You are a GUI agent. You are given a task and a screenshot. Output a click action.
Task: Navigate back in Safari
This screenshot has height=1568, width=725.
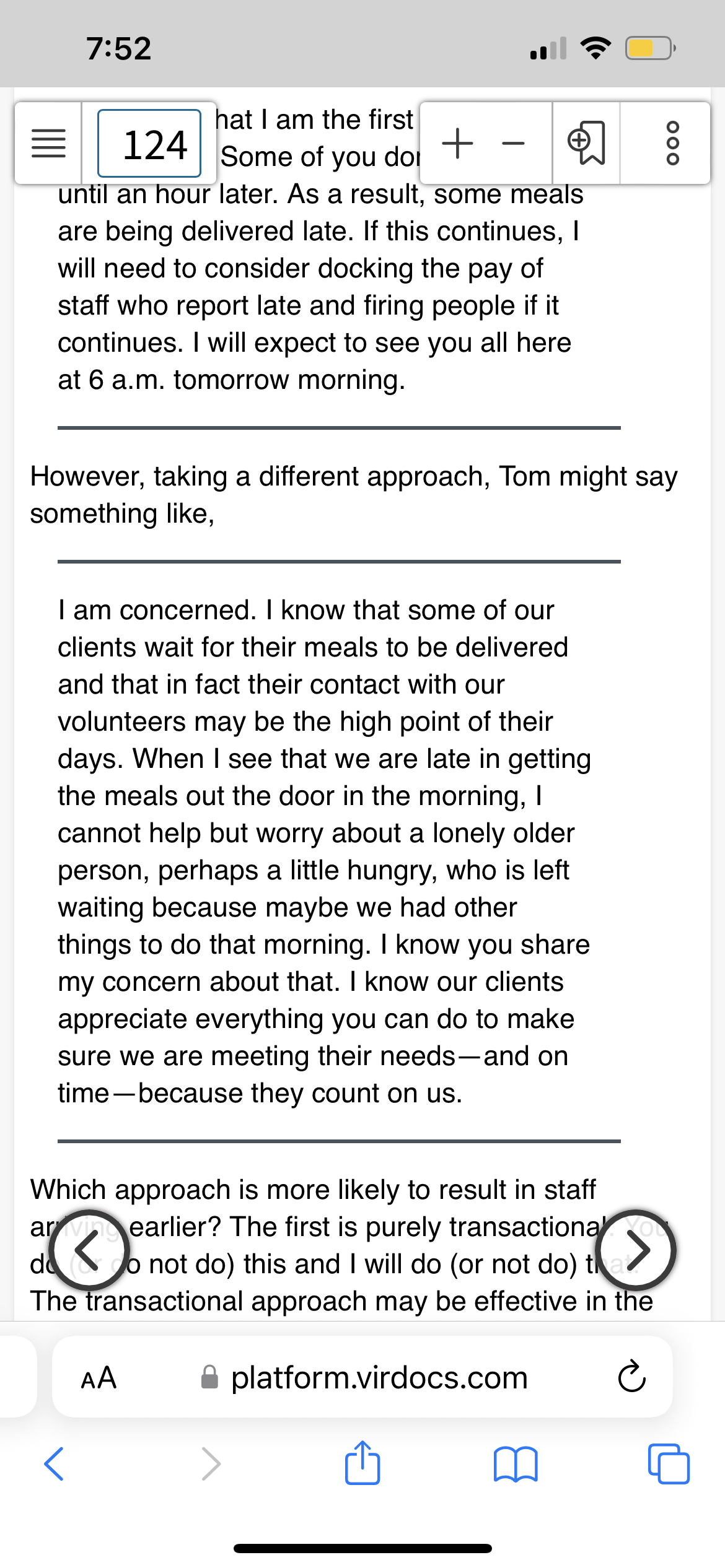54,1464
